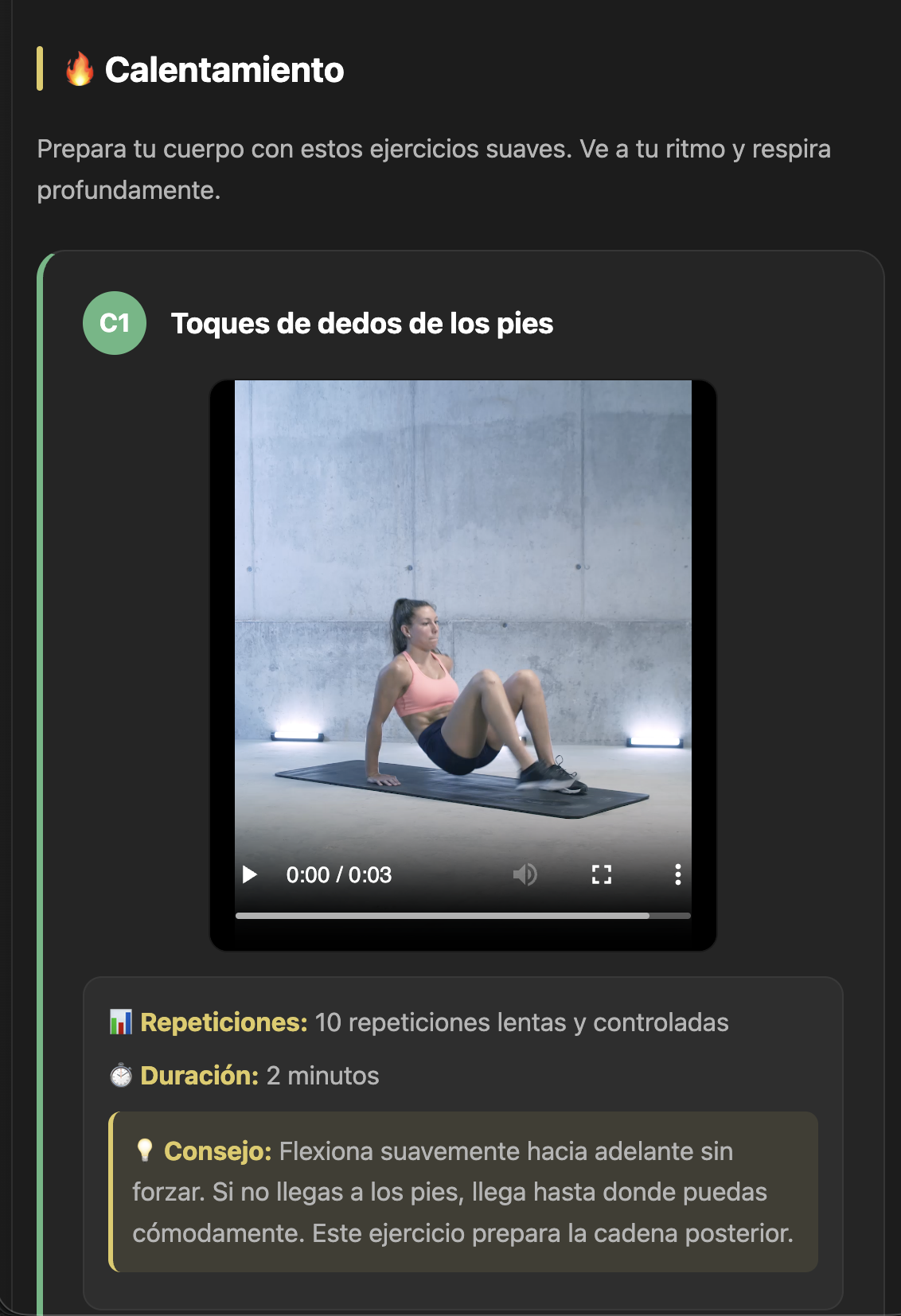Toggle fullscreen off using the player control
The height and width of the screenshot is (1316, 901).
click(602, 874)
